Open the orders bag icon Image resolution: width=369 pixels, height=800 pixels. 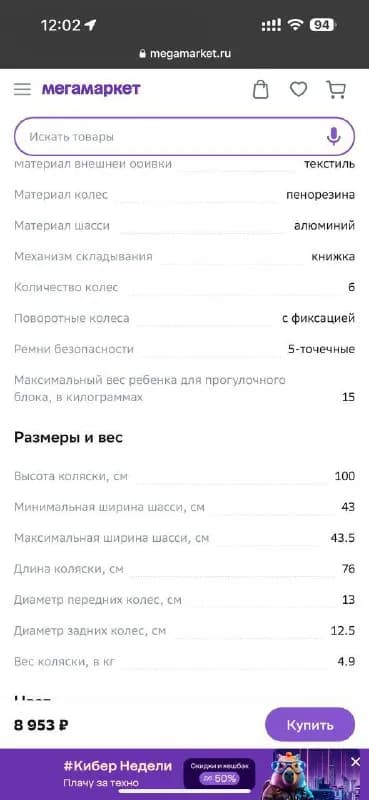point(261,89)
